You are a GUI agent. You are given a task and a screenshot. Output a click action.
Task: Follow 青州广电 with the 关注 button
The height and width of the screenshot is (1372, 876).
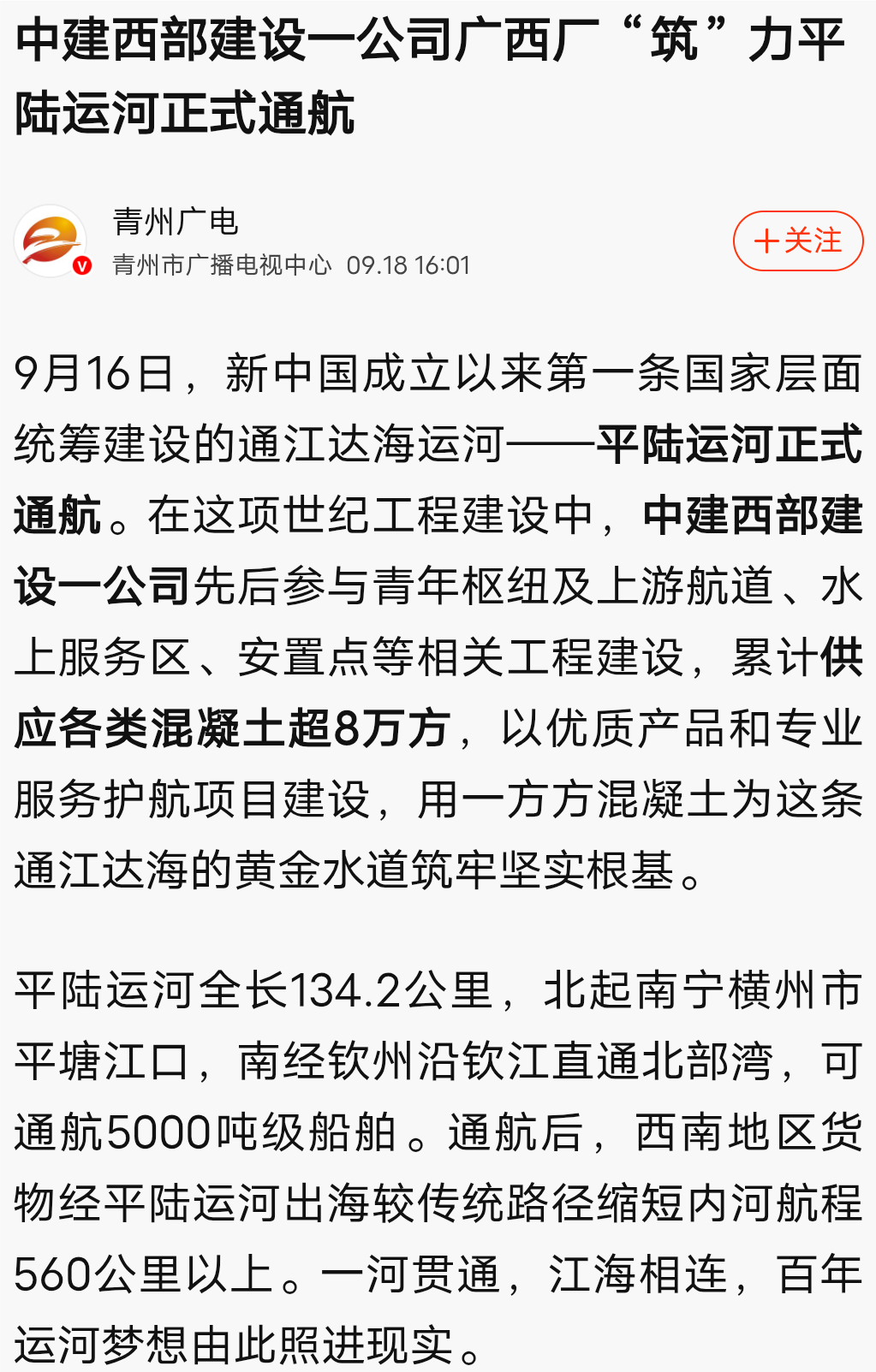coord(797,241)
